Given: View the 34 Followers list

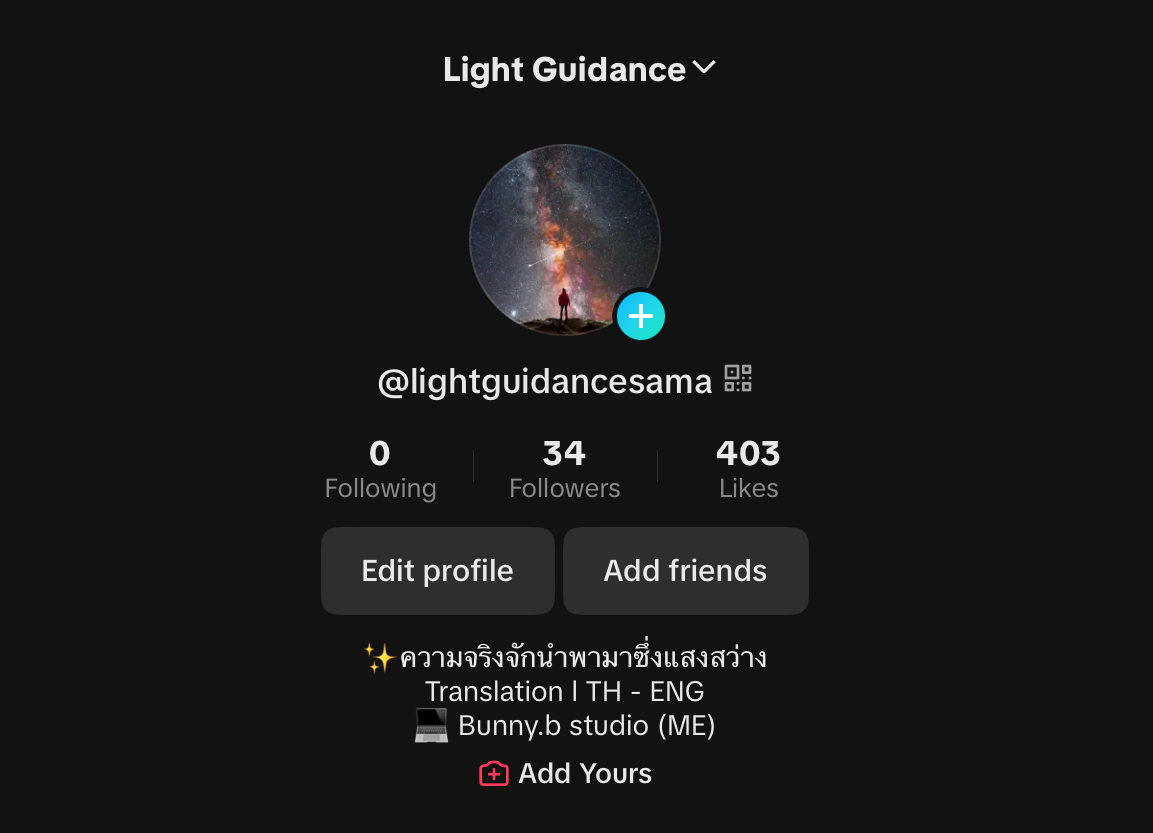Looking at the screenshot, I should (564, 470).
